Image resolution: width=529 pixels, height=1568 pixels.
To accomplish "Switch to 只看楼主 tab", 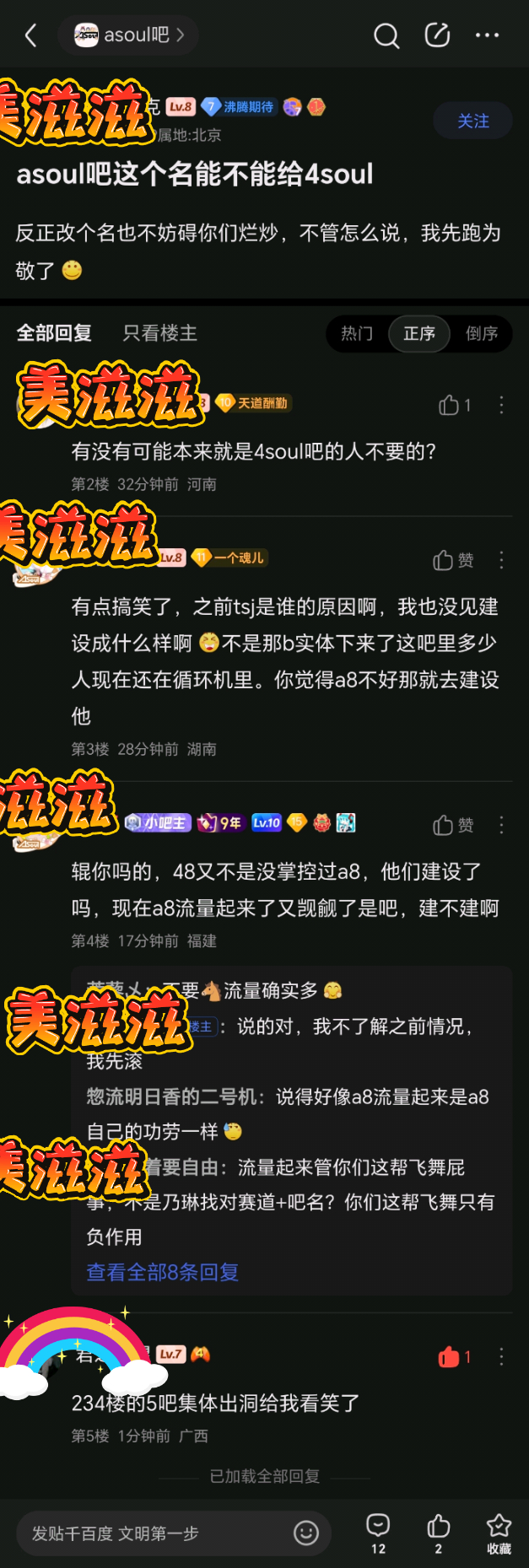I will click(160, 333).
